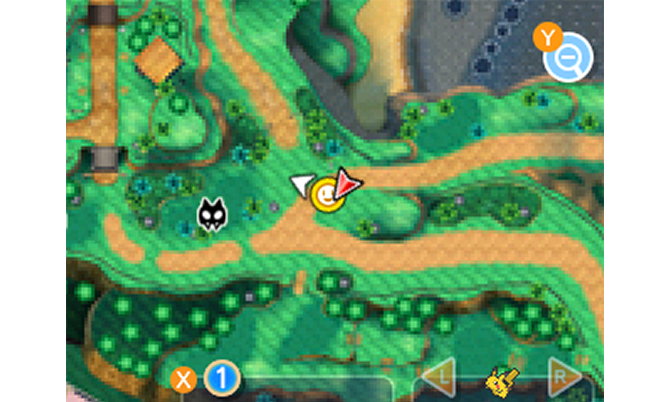Select the Pikachu icon in the bottom bar
Viewport: 670px width, 402px height.
coord(500,380)
